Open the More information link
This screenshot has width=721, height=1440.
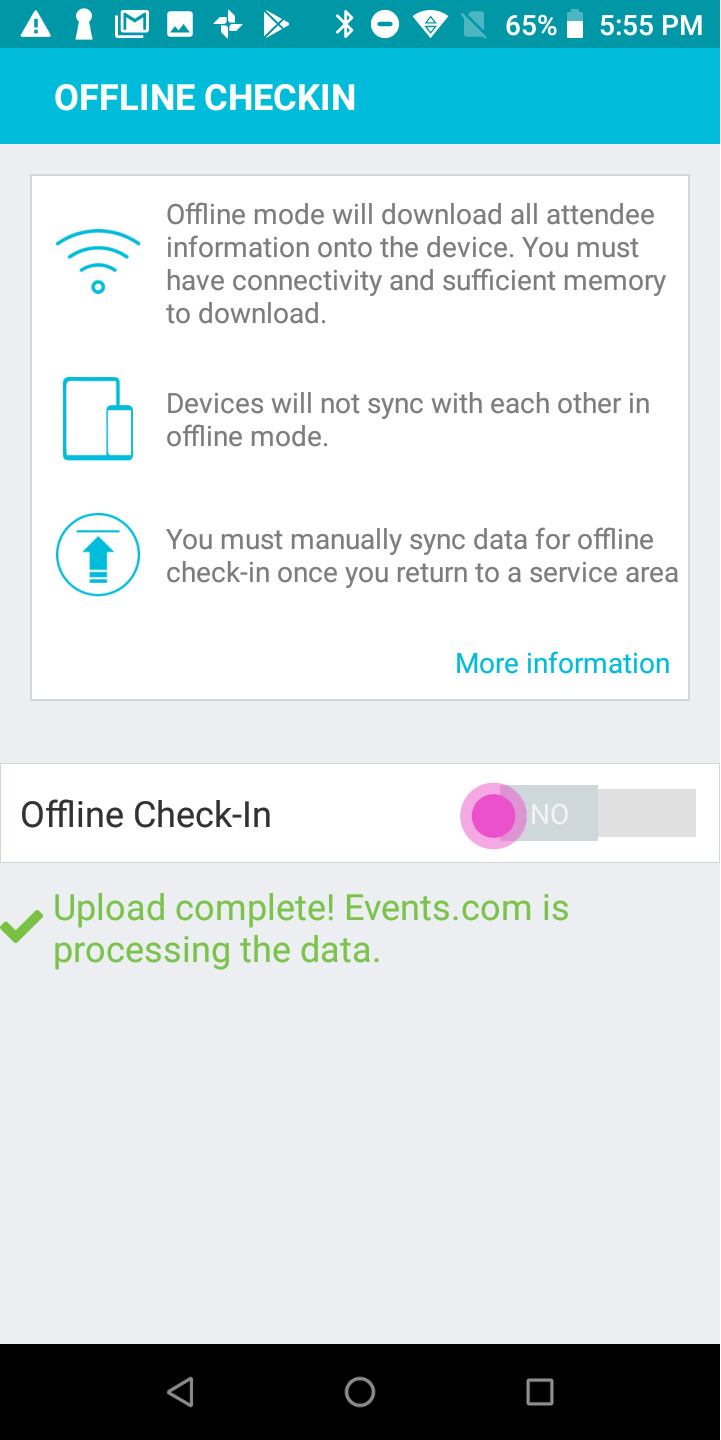click(562, 664)
